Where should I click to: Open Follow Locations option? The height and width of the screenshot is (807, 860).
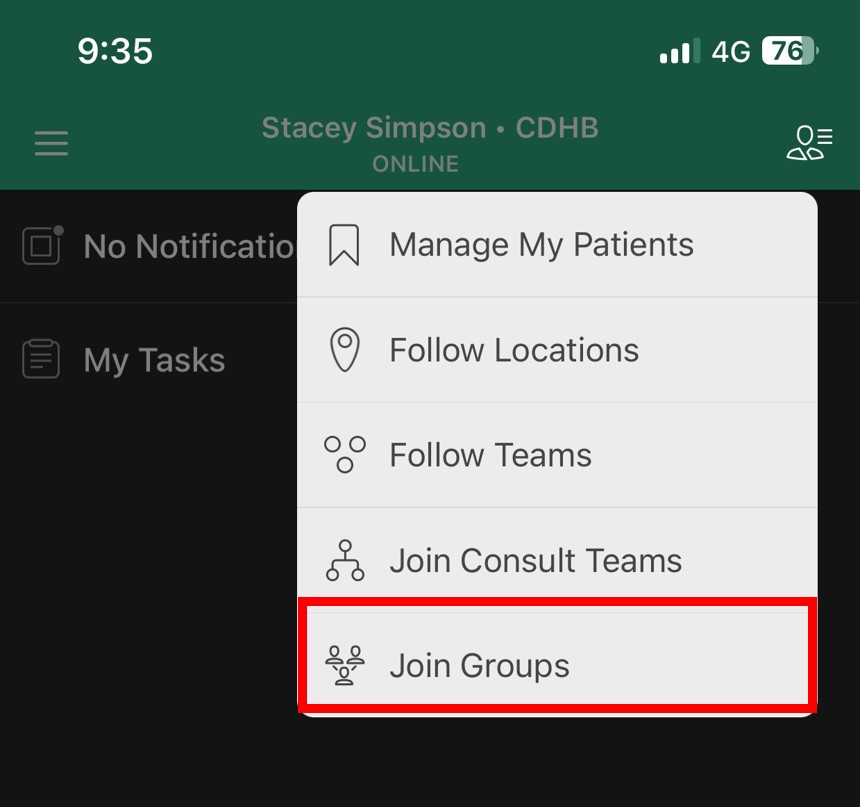click(514, 350)
